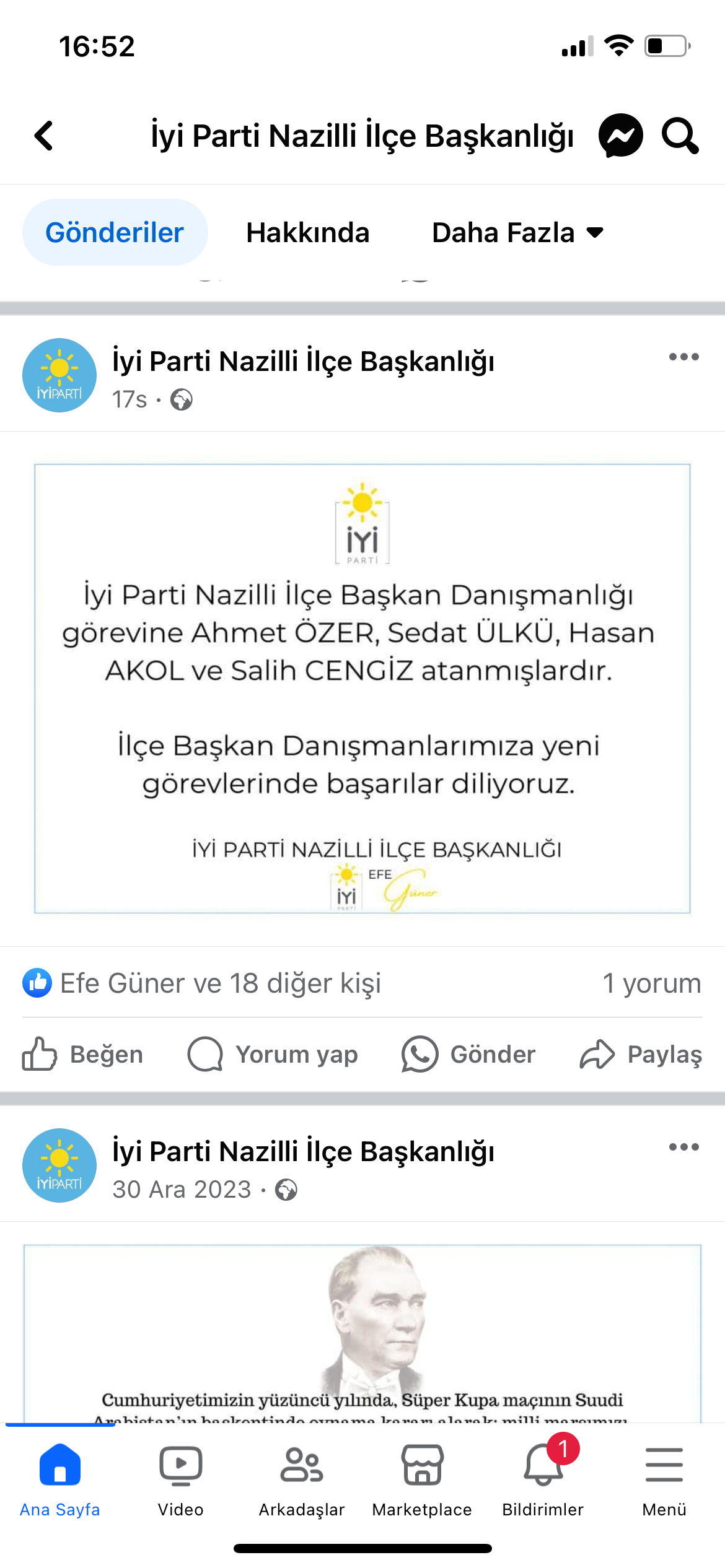
Task: Tap the back chevron in the header
Action: coord(43,137)
